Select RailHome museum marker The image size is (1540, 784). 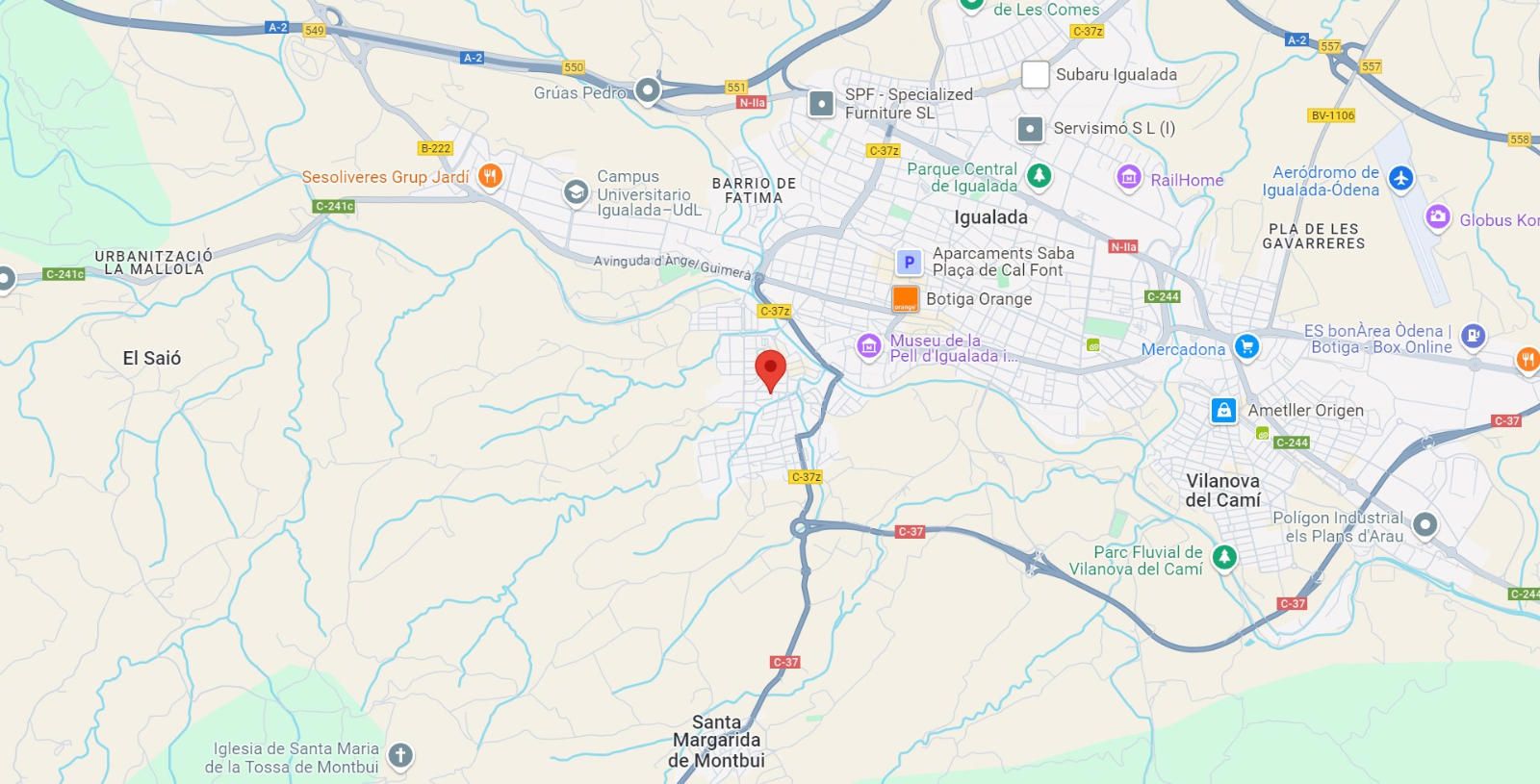click(x=1129, y=178)
